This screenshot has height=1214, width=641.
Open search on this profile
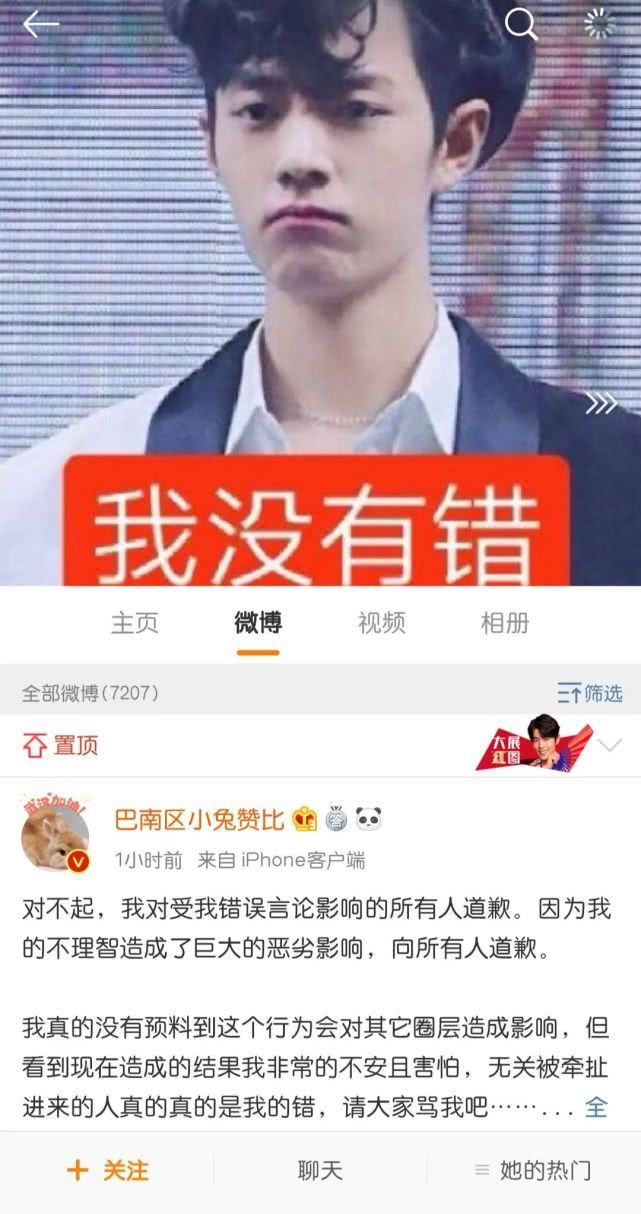(520, 24)
